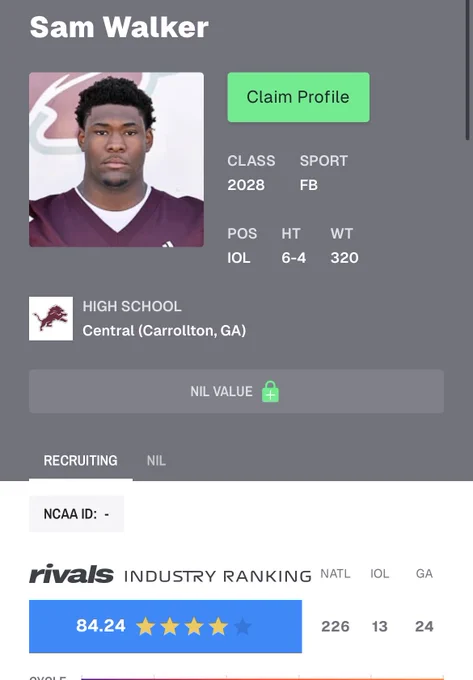This screenshot has width=473, height=680.
Task: Open Central (Carrollton, GA) high school page
Action: tap(164, 330)
